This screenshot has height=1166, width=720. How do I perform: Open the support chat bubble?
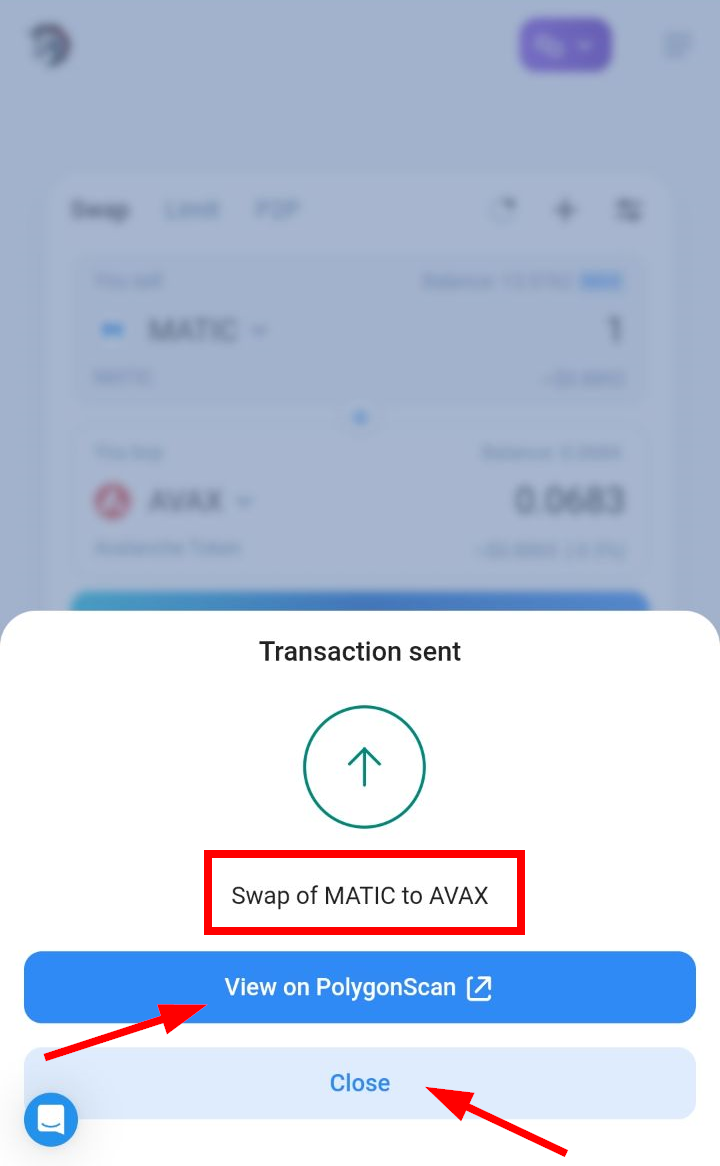(x=51, y=1119)
